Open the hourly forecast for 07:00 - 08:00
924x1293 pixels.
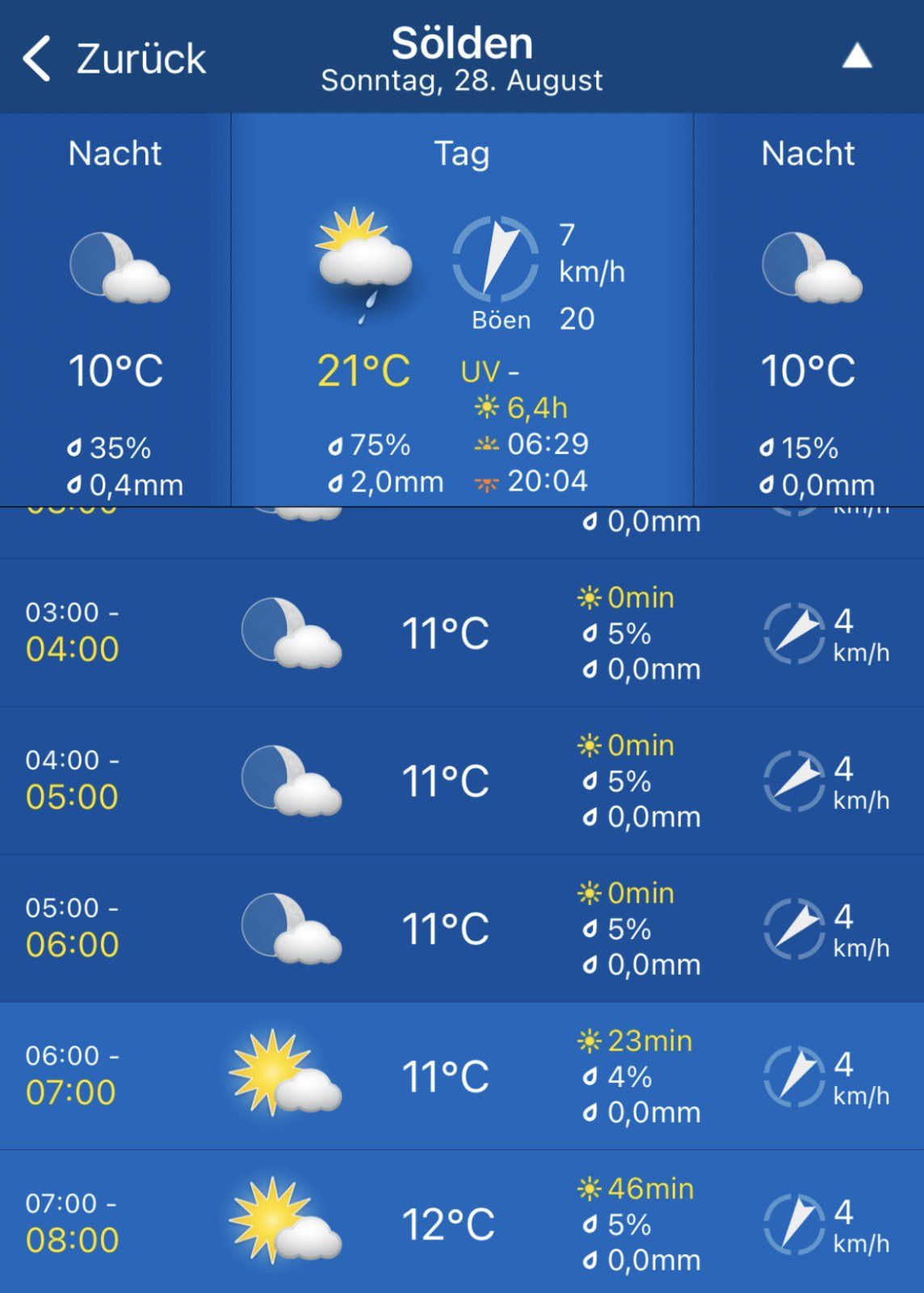(x=462, y=1224)
